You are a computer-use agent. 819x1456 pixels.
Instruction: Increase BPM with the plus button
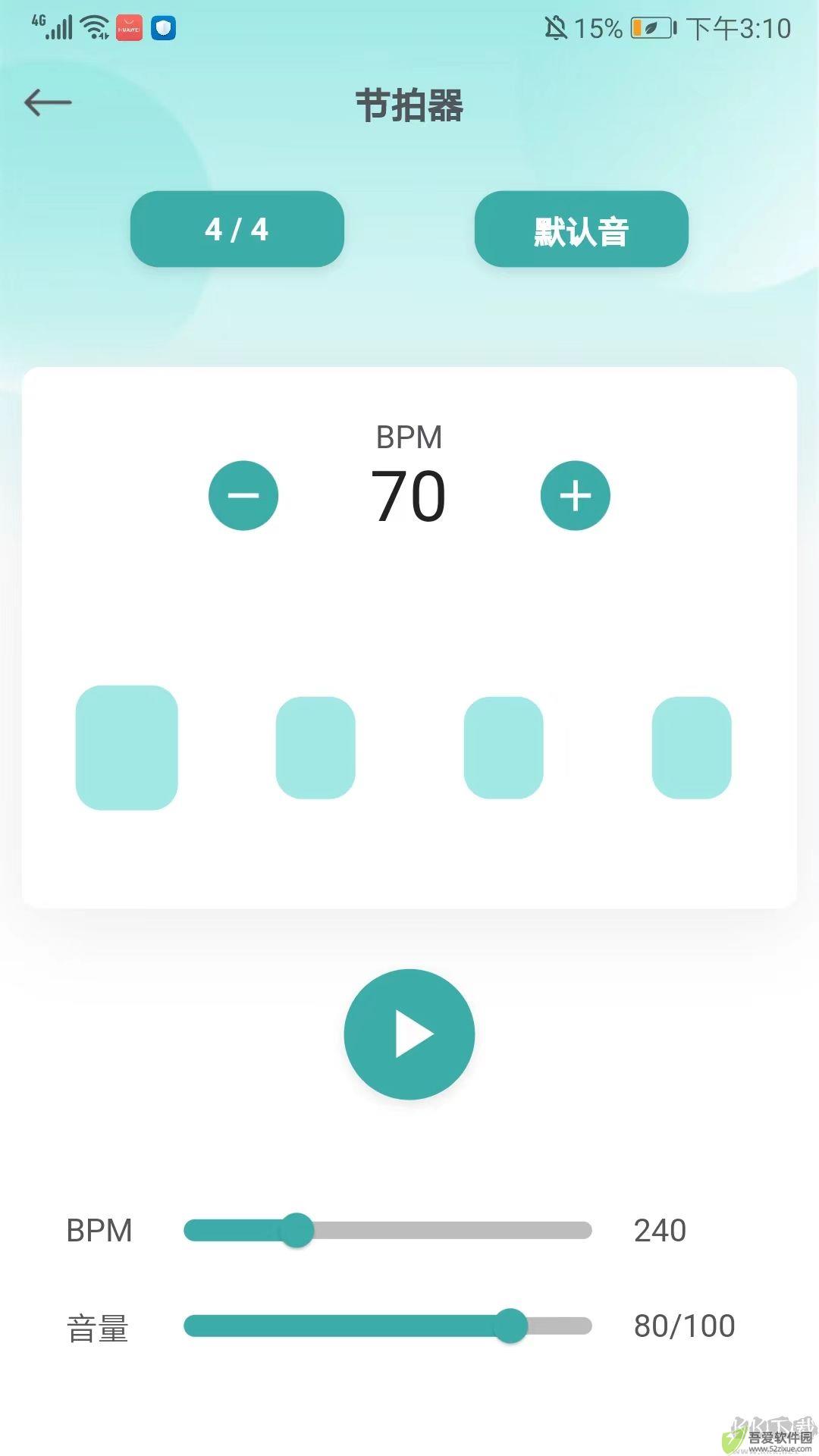point(575,495)
